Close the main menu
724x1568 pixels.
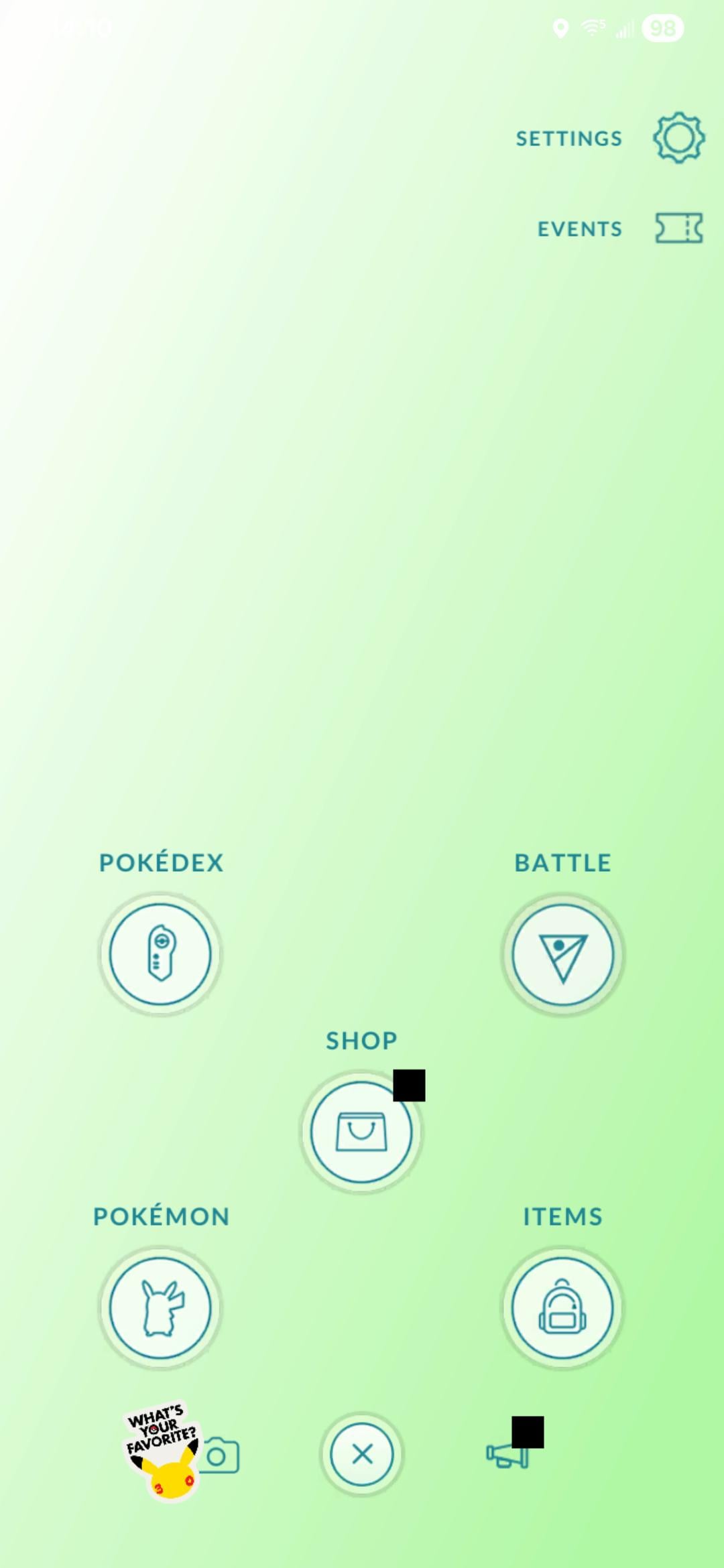pyautogui.click(x=362, y=1454)
